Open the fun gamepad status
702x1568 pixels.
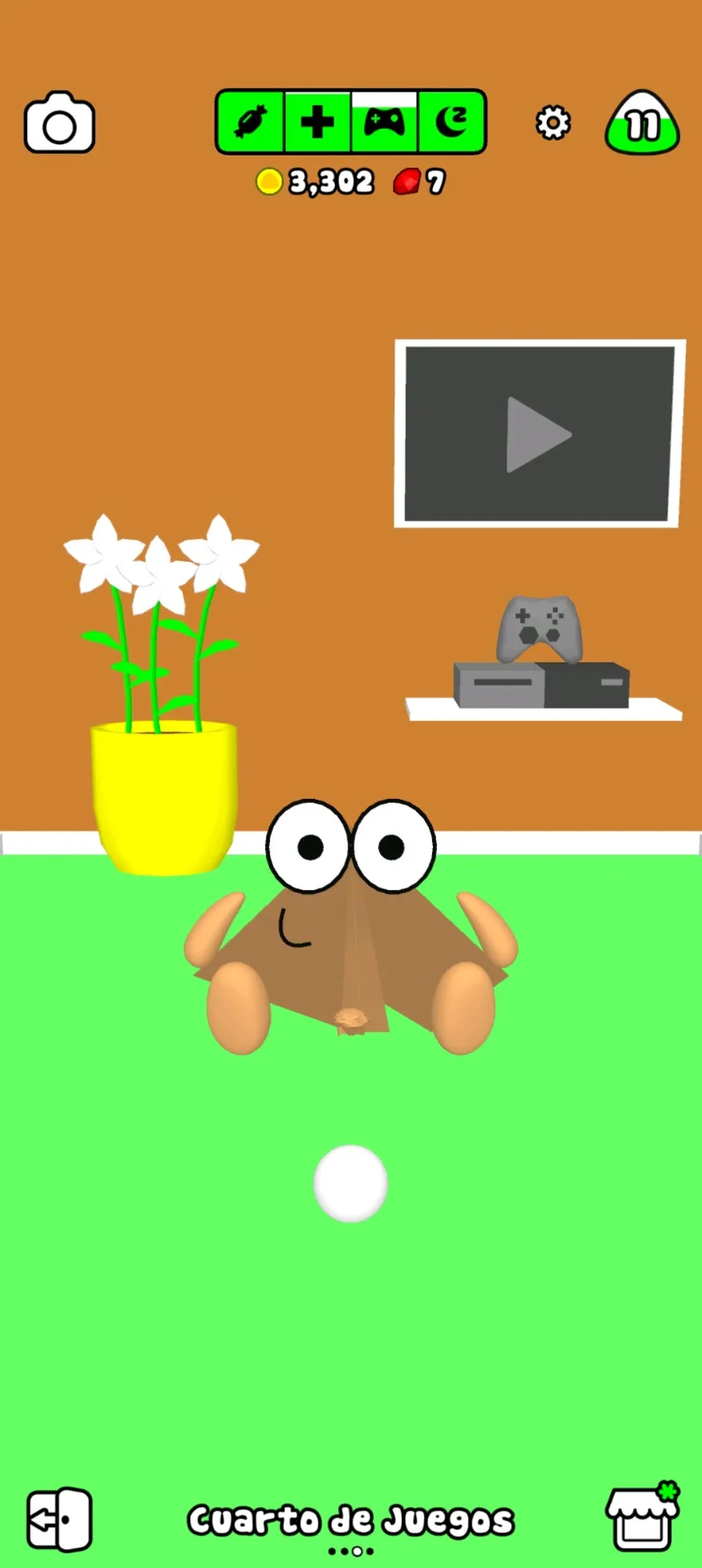(384, 122)
